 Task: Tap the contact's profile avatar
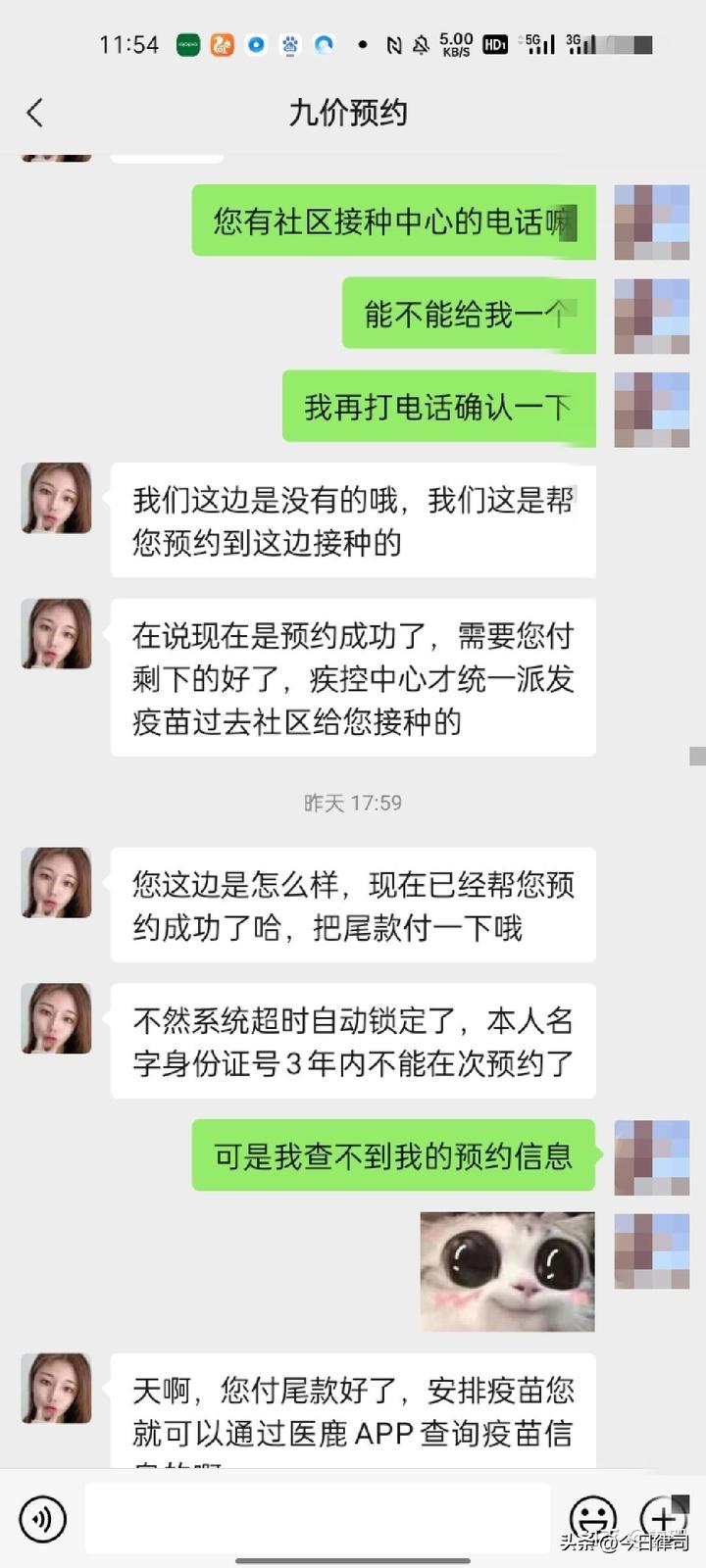[x=56, y=499]
